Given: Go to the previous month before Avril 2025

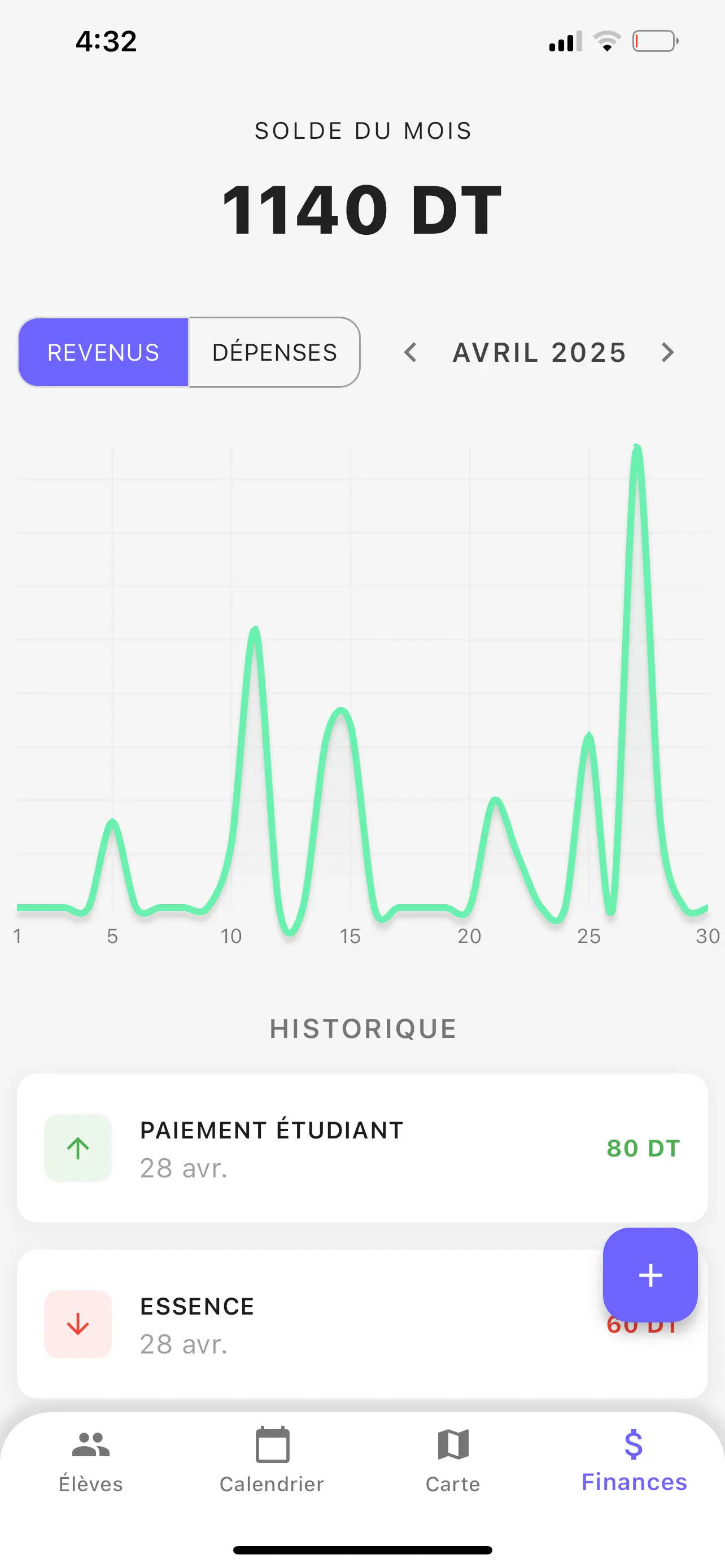Looking at the screenshot, I should [x=411, y=352].
